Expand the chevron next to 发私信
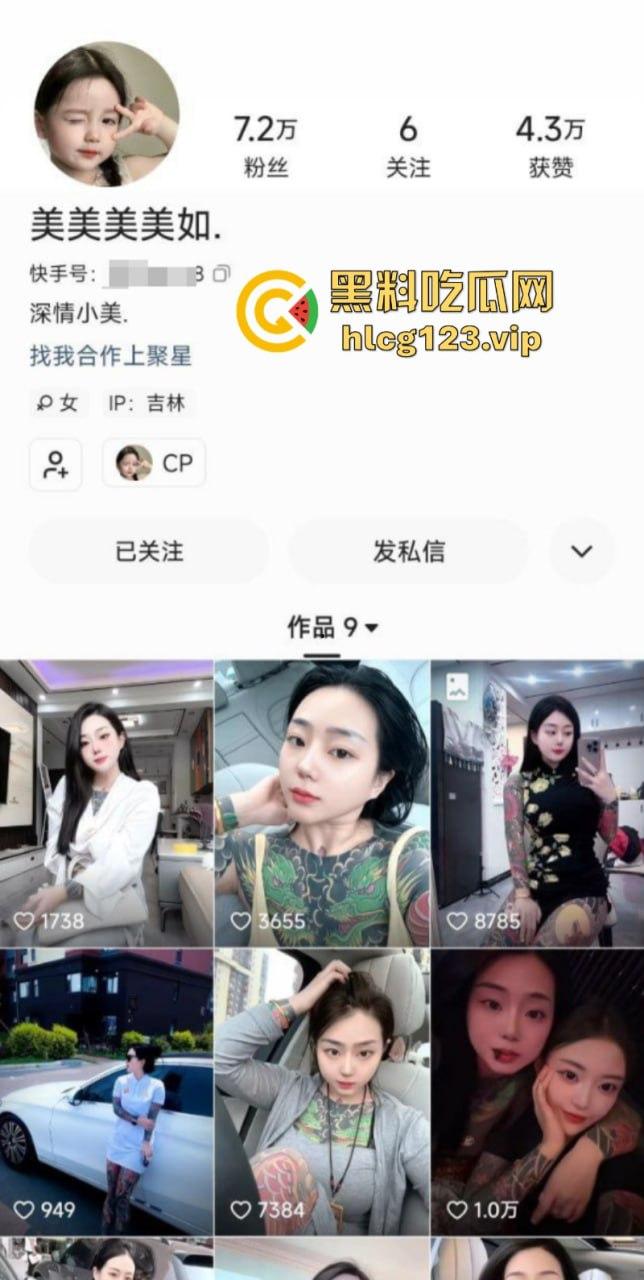The image size is (644, 1280). (582, 551)
